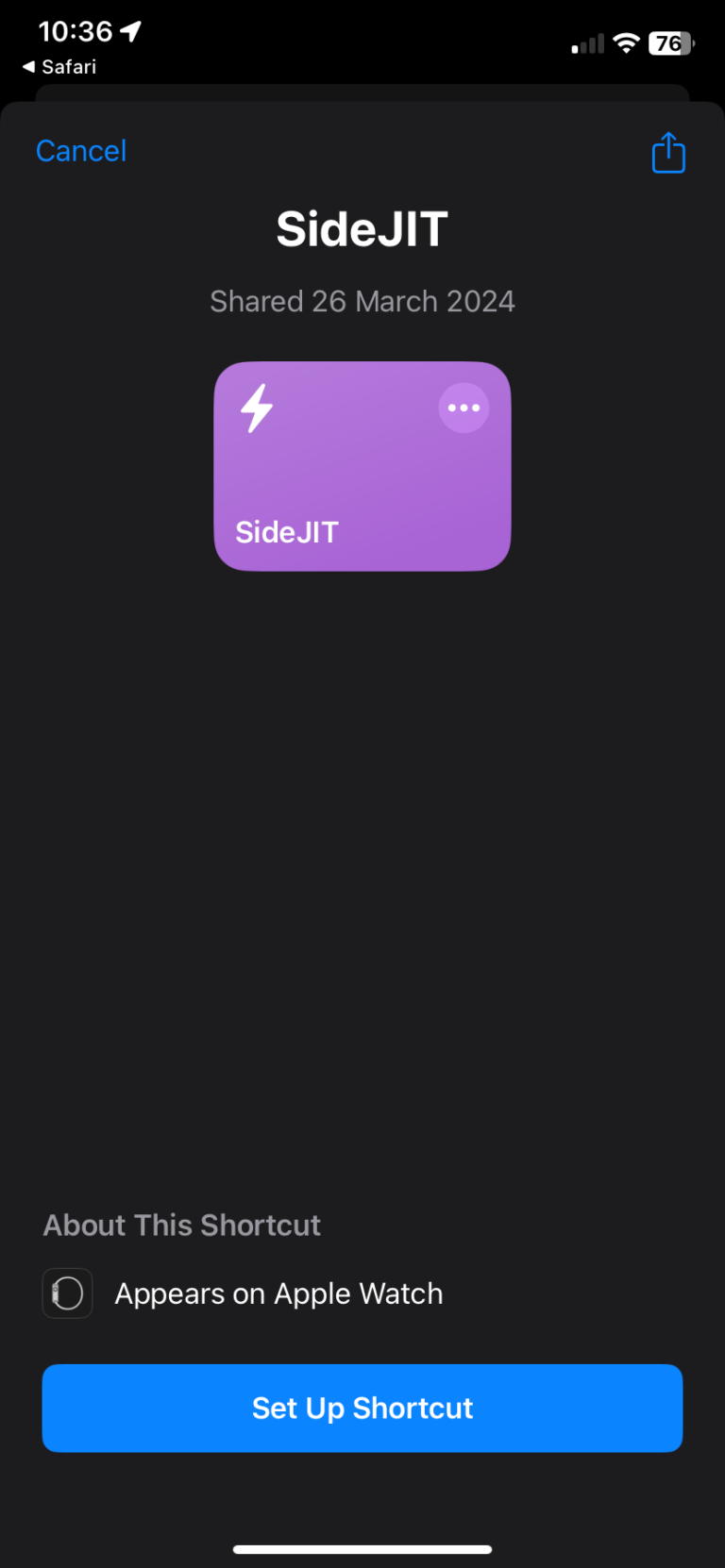Return to Safari from status bar

pyautogui.click(x=59, y=67)
